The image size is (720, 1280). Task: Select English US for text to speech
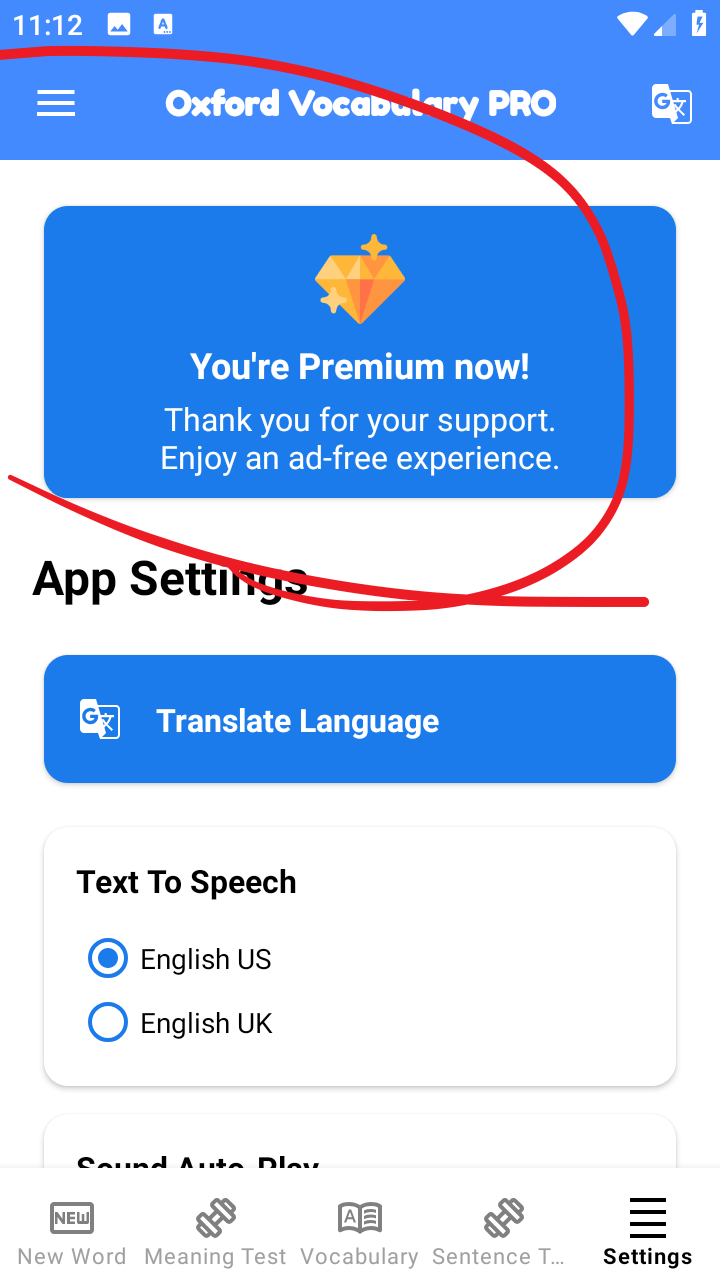click(x=108, y=959)
